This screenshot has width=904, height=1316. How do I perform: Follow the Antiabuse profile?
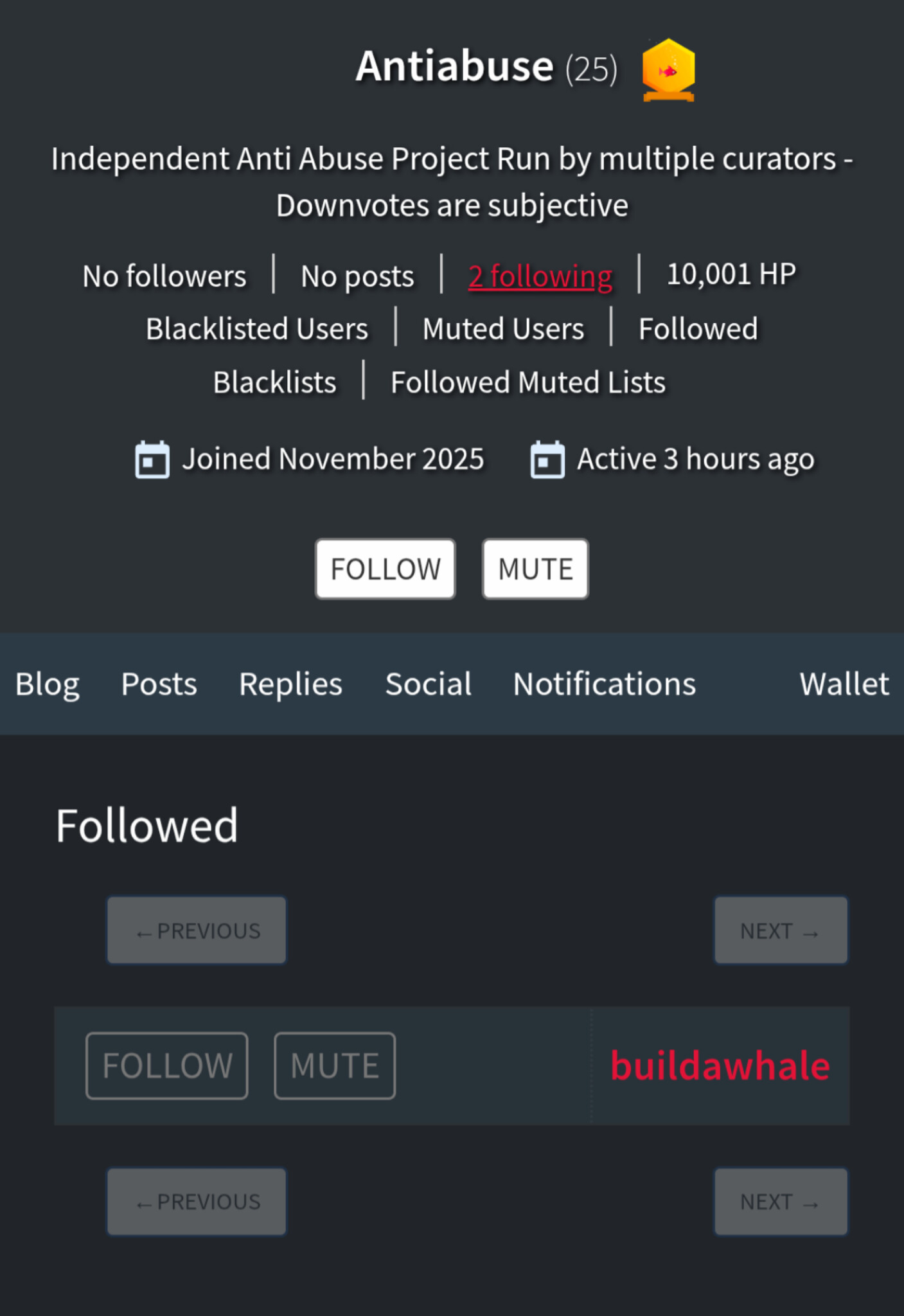tap(385, 569)
